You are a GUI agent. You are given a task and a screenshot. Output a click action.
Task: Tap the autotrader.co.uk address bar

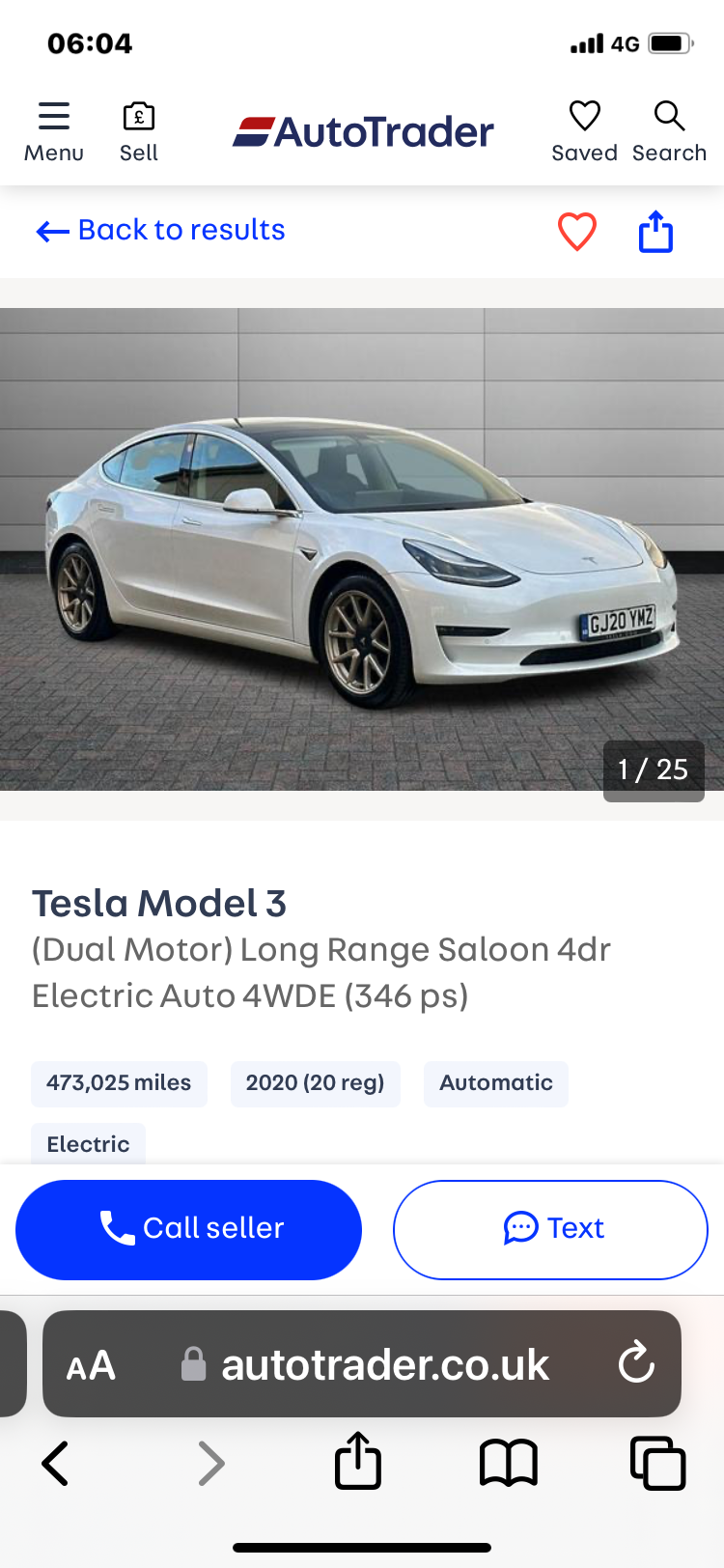pos(384,1365)
